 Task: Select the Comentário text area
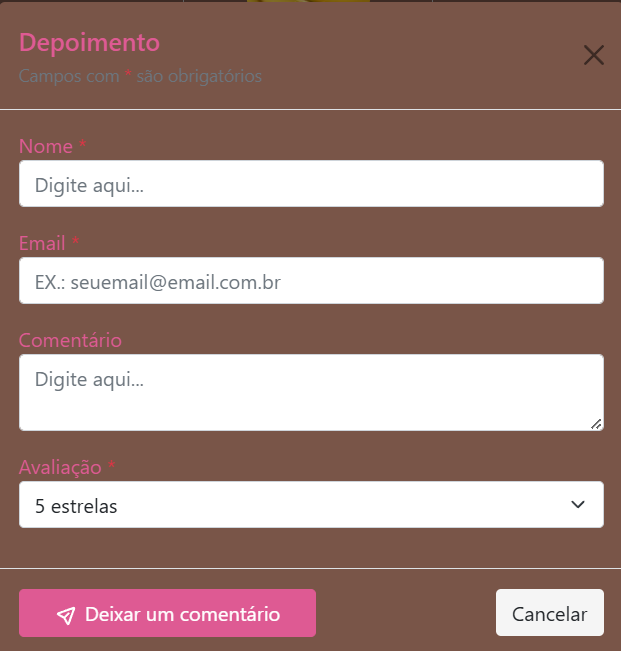311,392
